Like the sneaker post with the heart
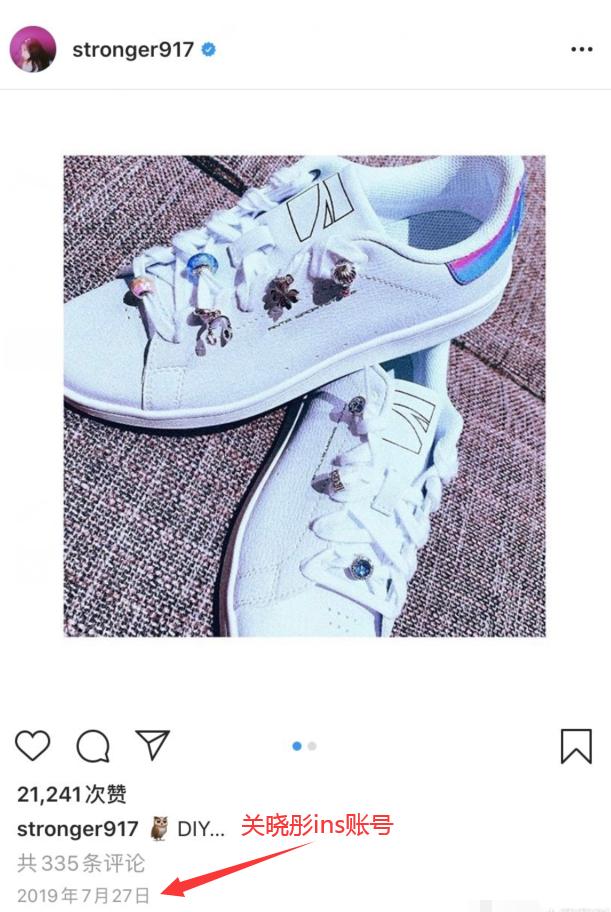This screenshot has width=611, height=912. point(33,745)
